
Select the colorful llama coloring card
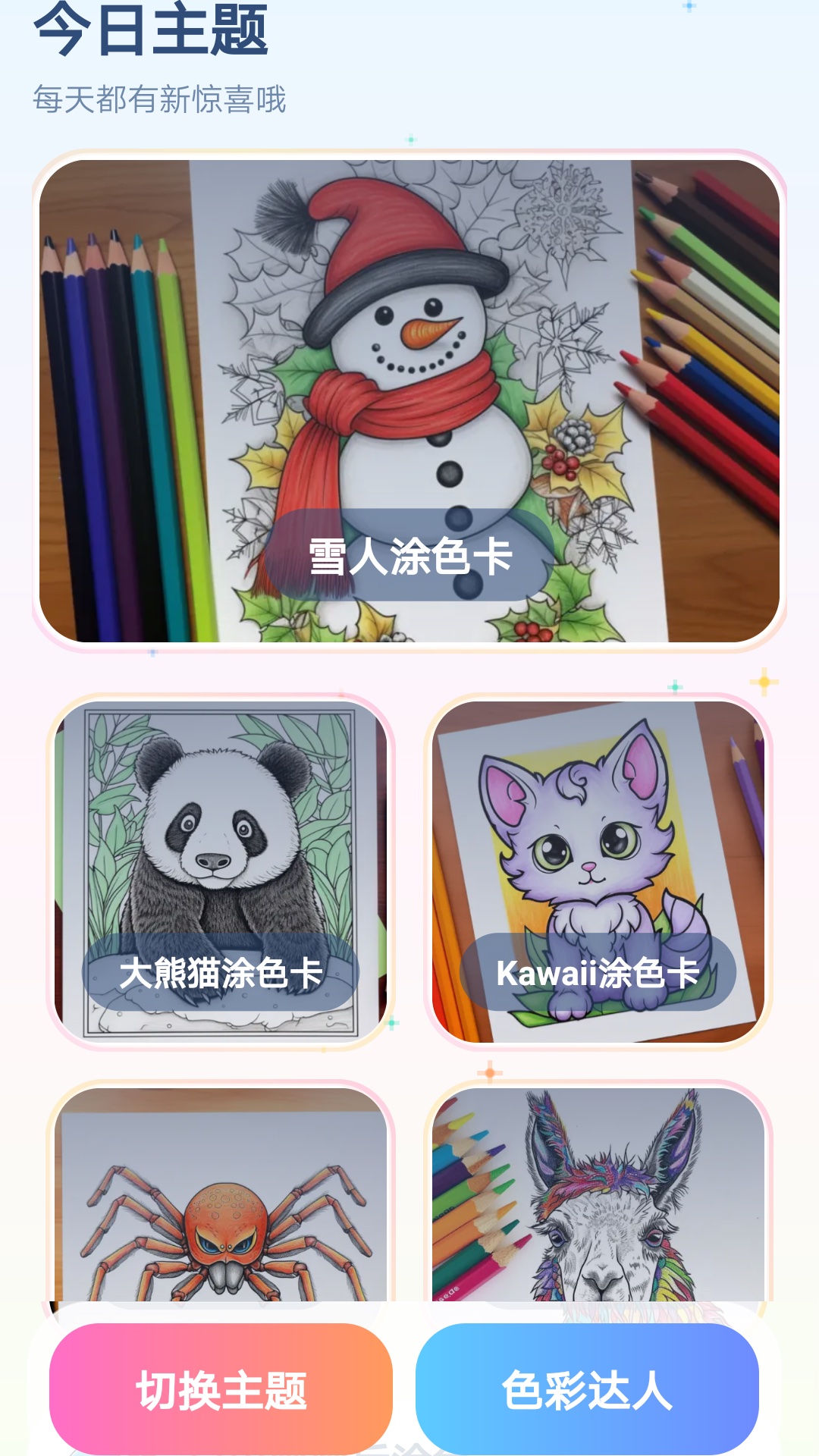tap(598, 1194)
